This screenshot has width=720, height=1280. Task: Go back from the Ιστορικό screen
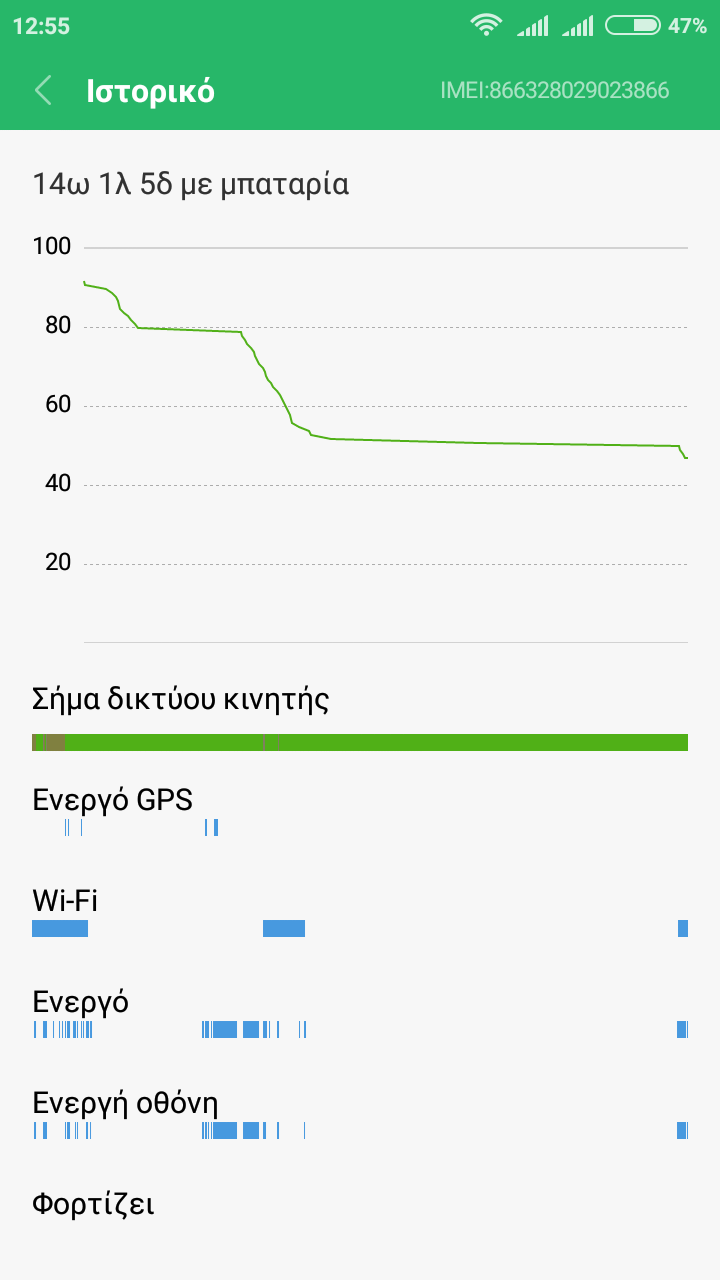pyautogui.click(x=43, y=91)
